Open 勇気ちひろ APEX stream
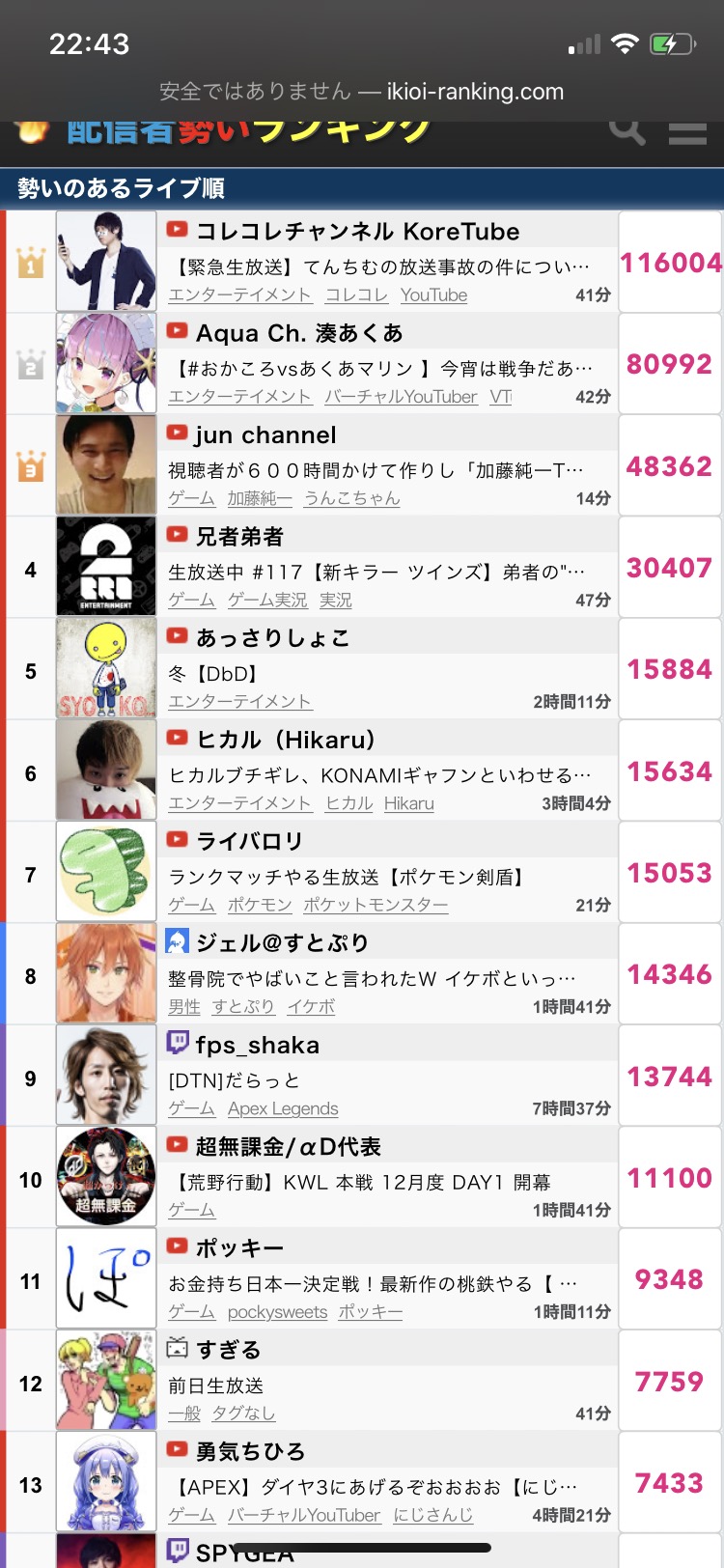This screenshot has width=724, height=1568. pyautogui.click(x=250, y=1451)
